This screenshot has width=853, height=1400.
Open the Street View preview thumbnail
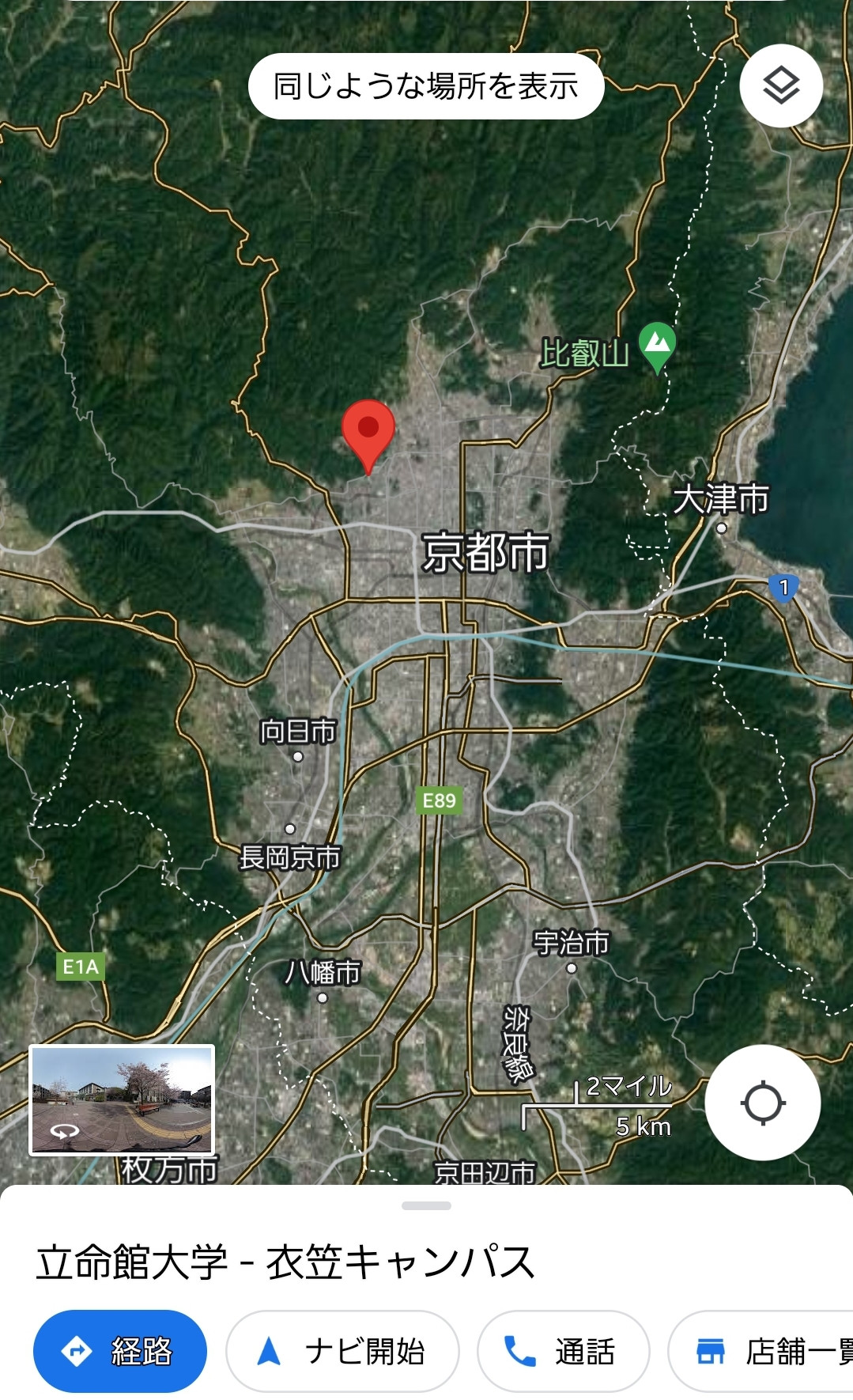pos(122,1099)
